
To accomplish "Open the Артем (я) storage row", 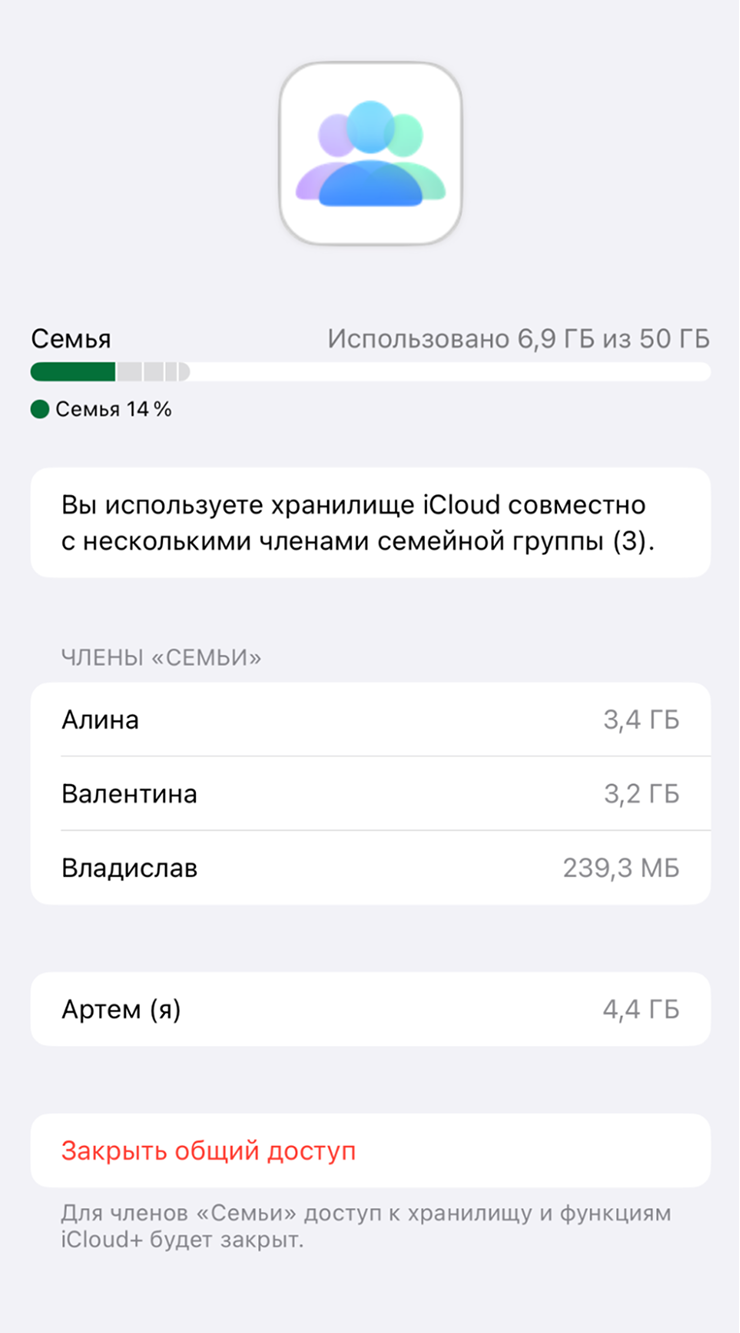I will click(x=370, y=1009).
